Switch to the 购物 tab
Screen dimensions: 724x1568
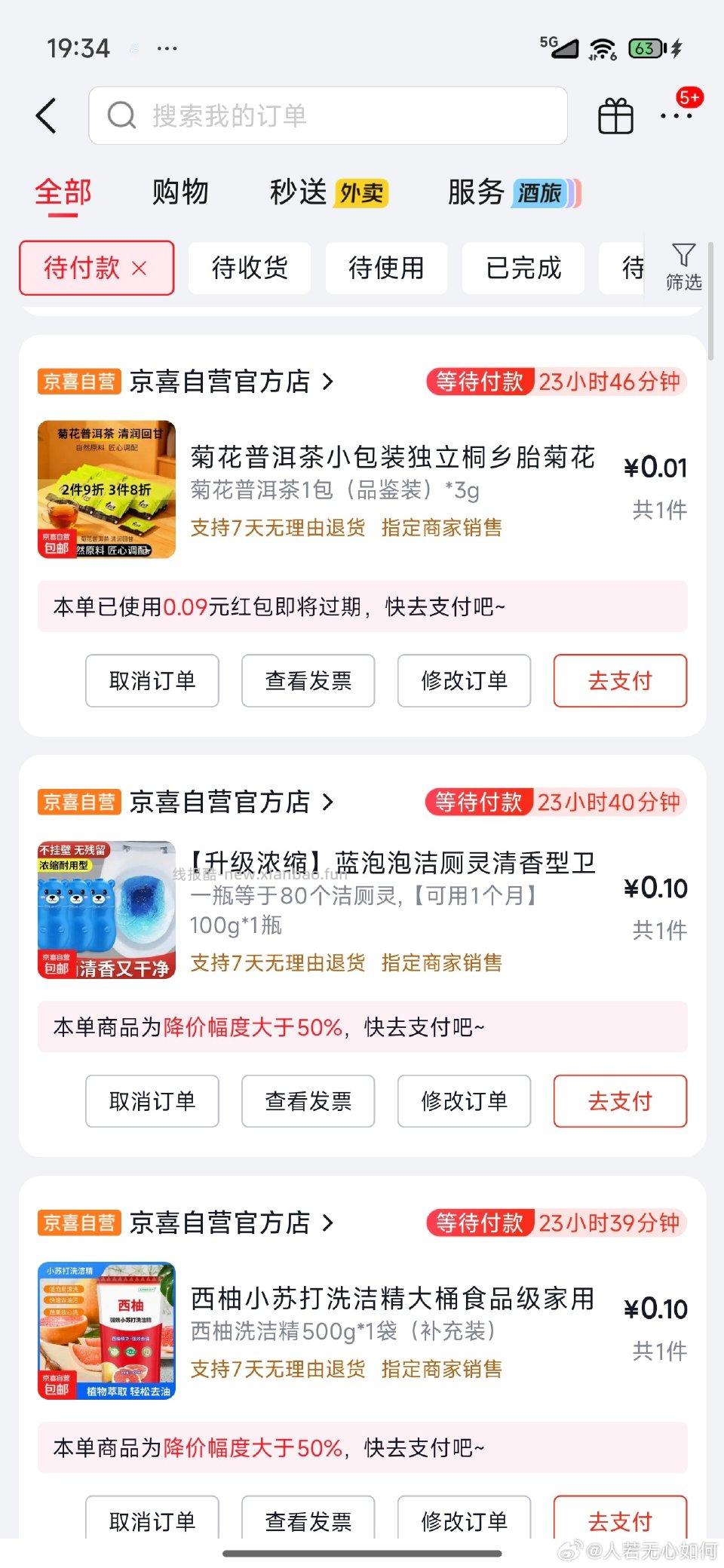click(180, 192)
